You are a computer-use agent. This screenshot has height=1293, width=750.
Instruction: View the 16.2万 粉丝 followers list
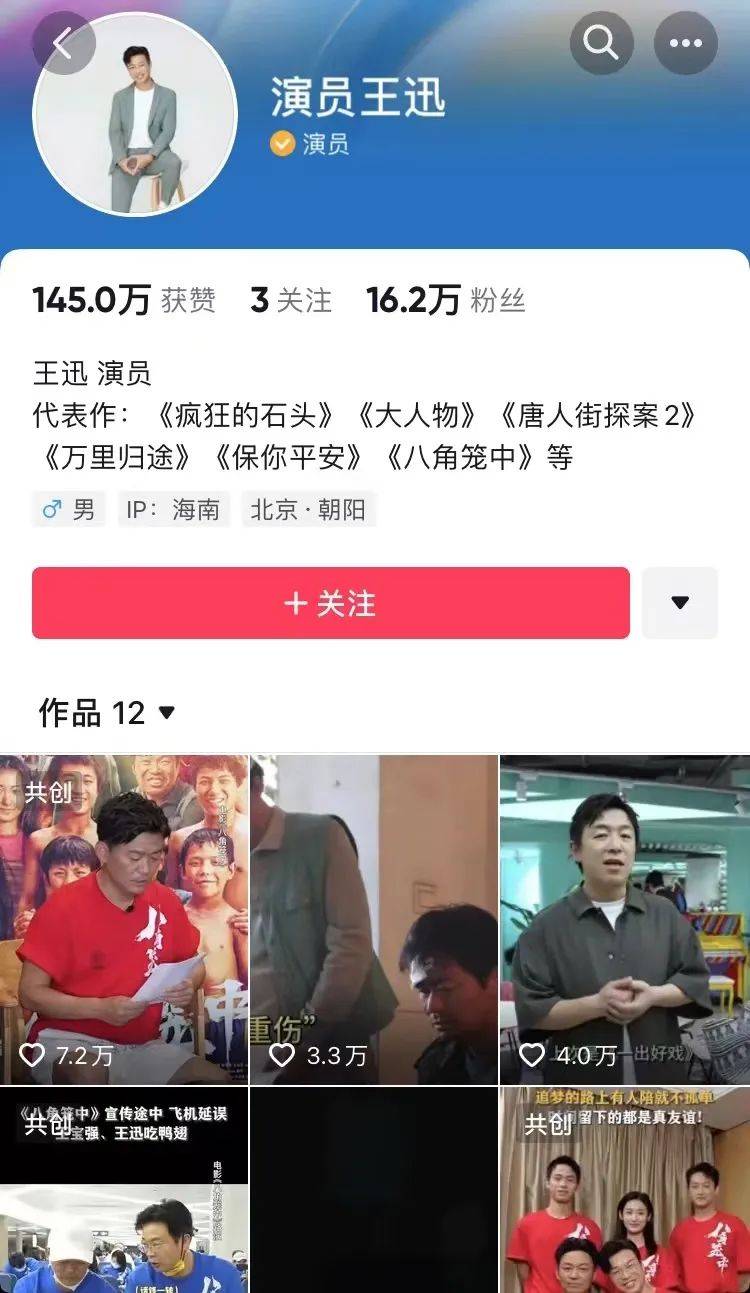click(x=445, y=300)
